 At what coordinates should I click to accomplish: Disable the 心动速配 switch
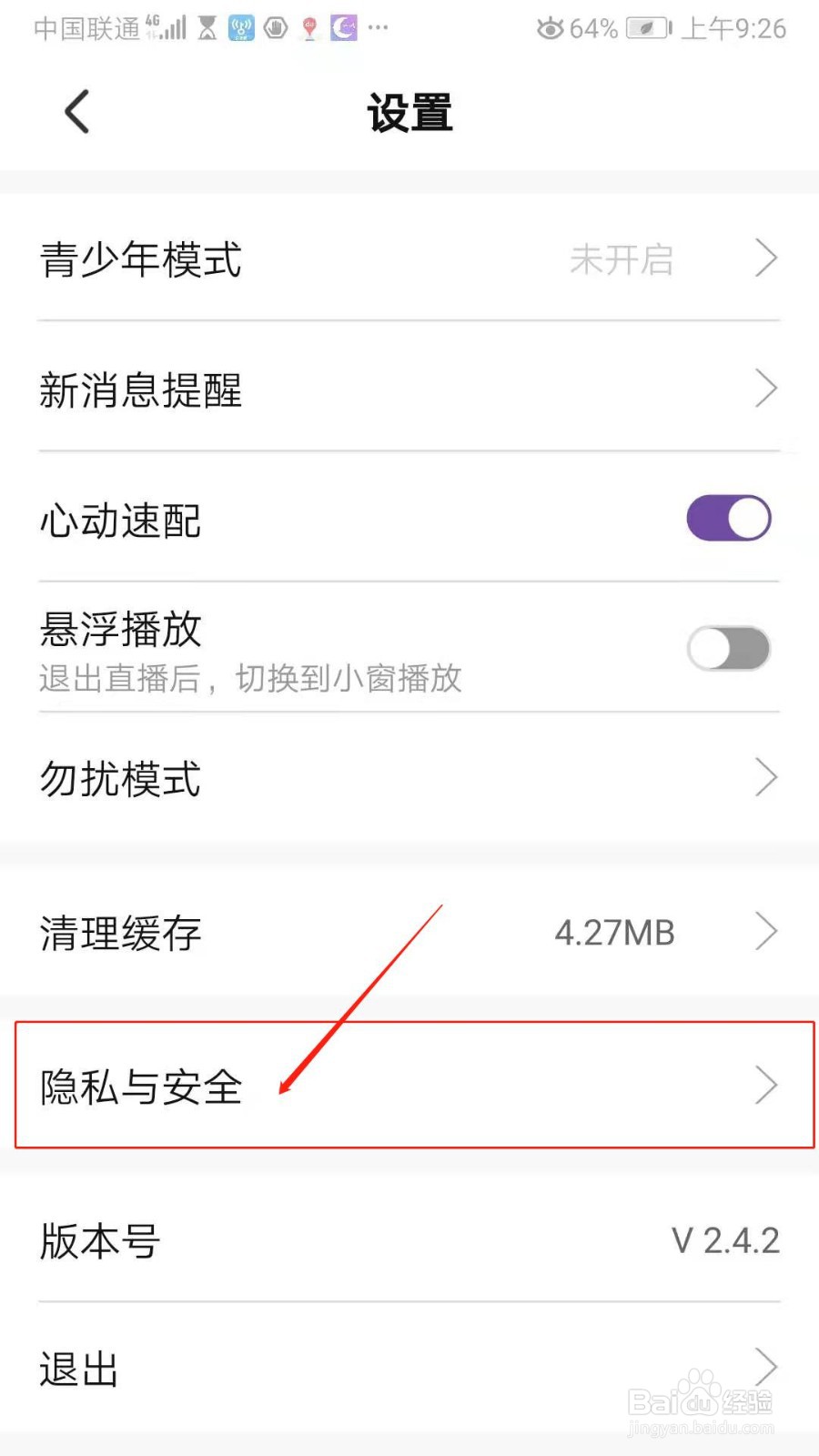tap(728, 517)
